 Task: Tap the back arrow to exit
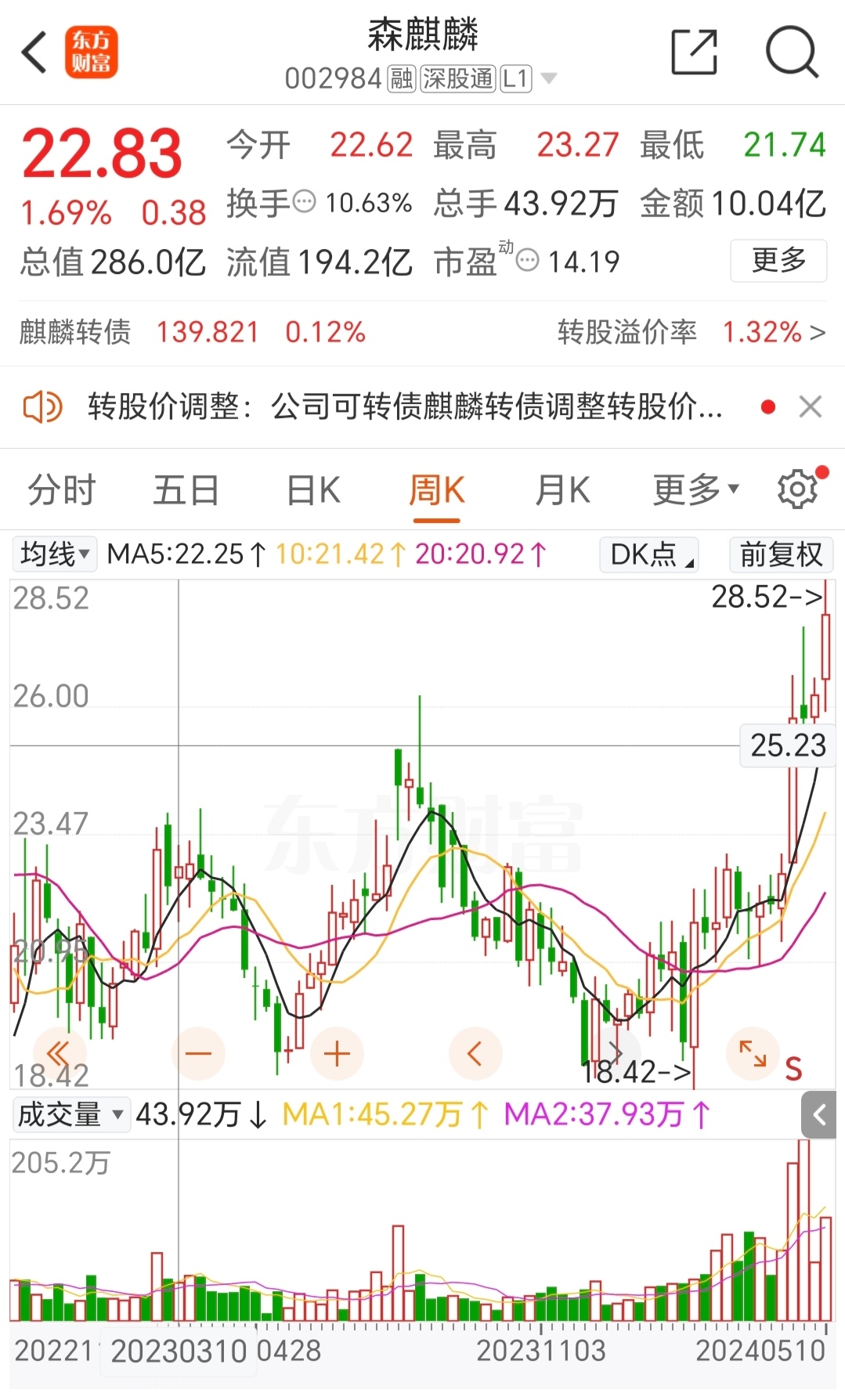click(33, 50)
